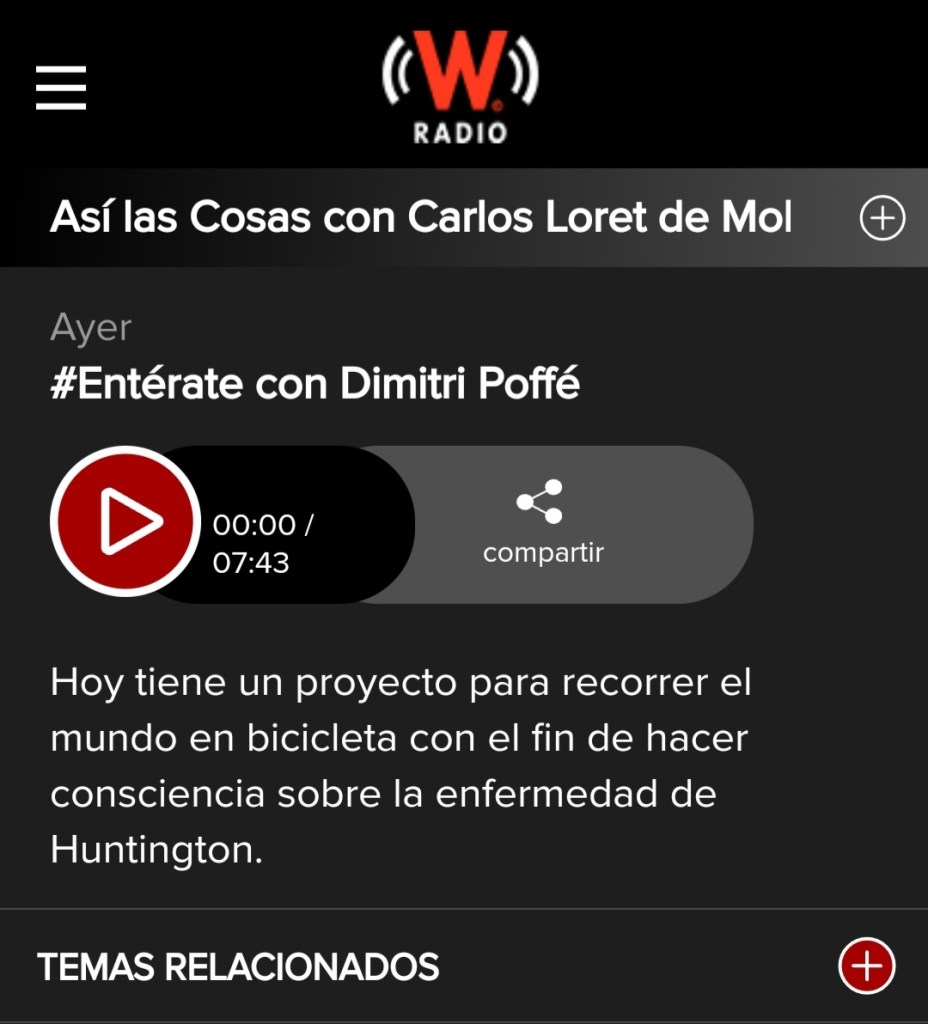Go to W Radio home via logo
Screen dimensions: 928x1024
click(461, 84)
